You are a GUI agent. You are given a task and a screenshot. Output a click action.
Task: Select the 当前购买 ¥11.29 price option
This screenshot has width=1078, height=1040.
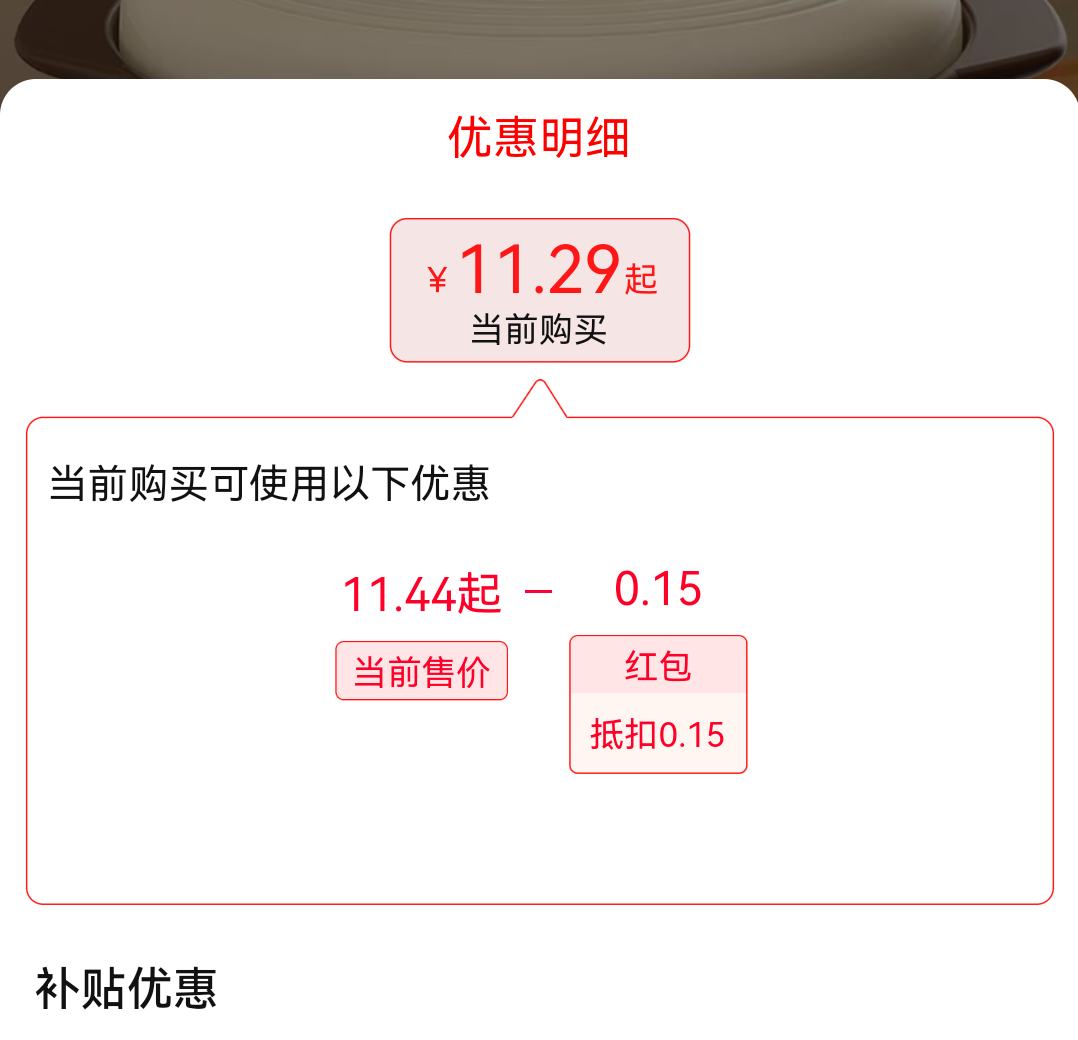click(539, 290)
